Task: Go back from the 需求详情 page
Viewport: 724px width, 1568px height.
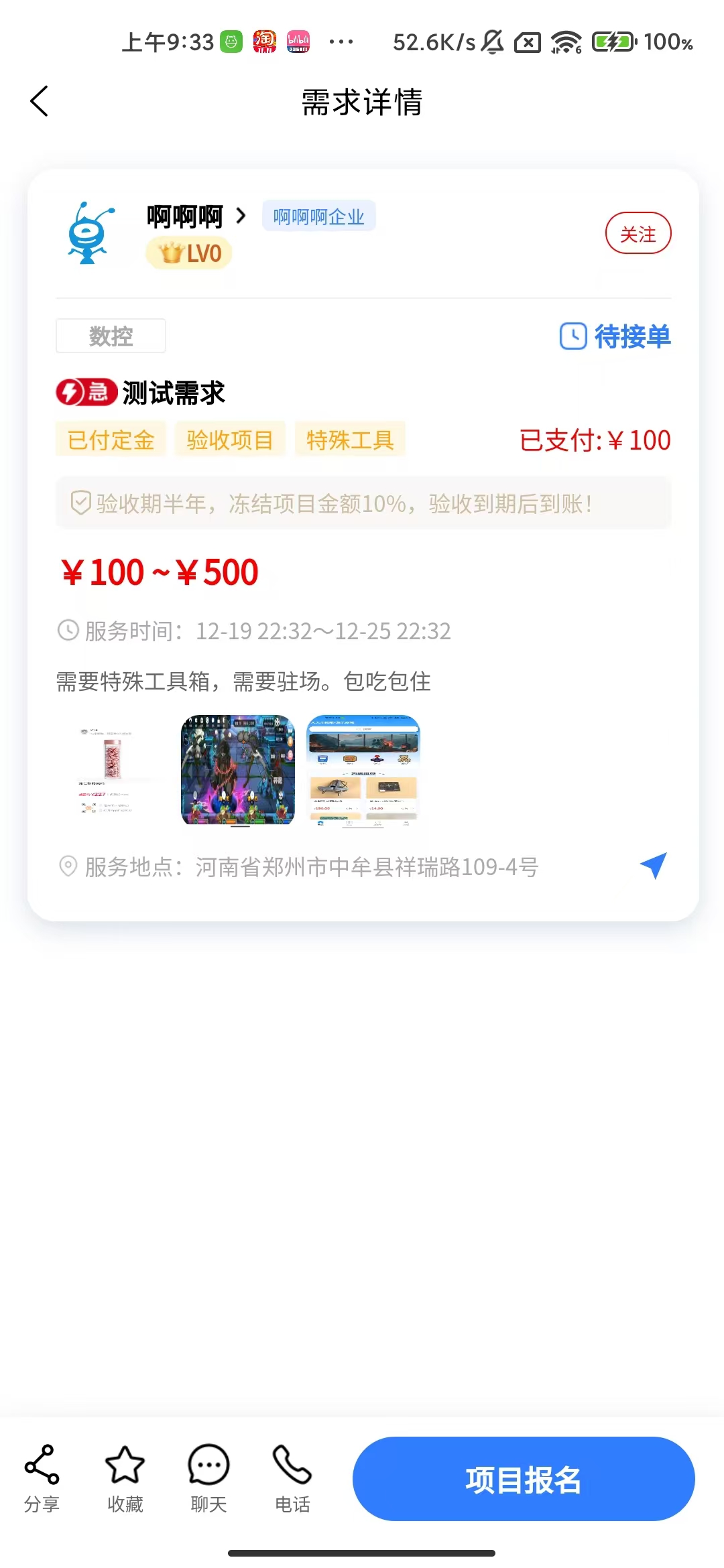Action: (40, 102)
